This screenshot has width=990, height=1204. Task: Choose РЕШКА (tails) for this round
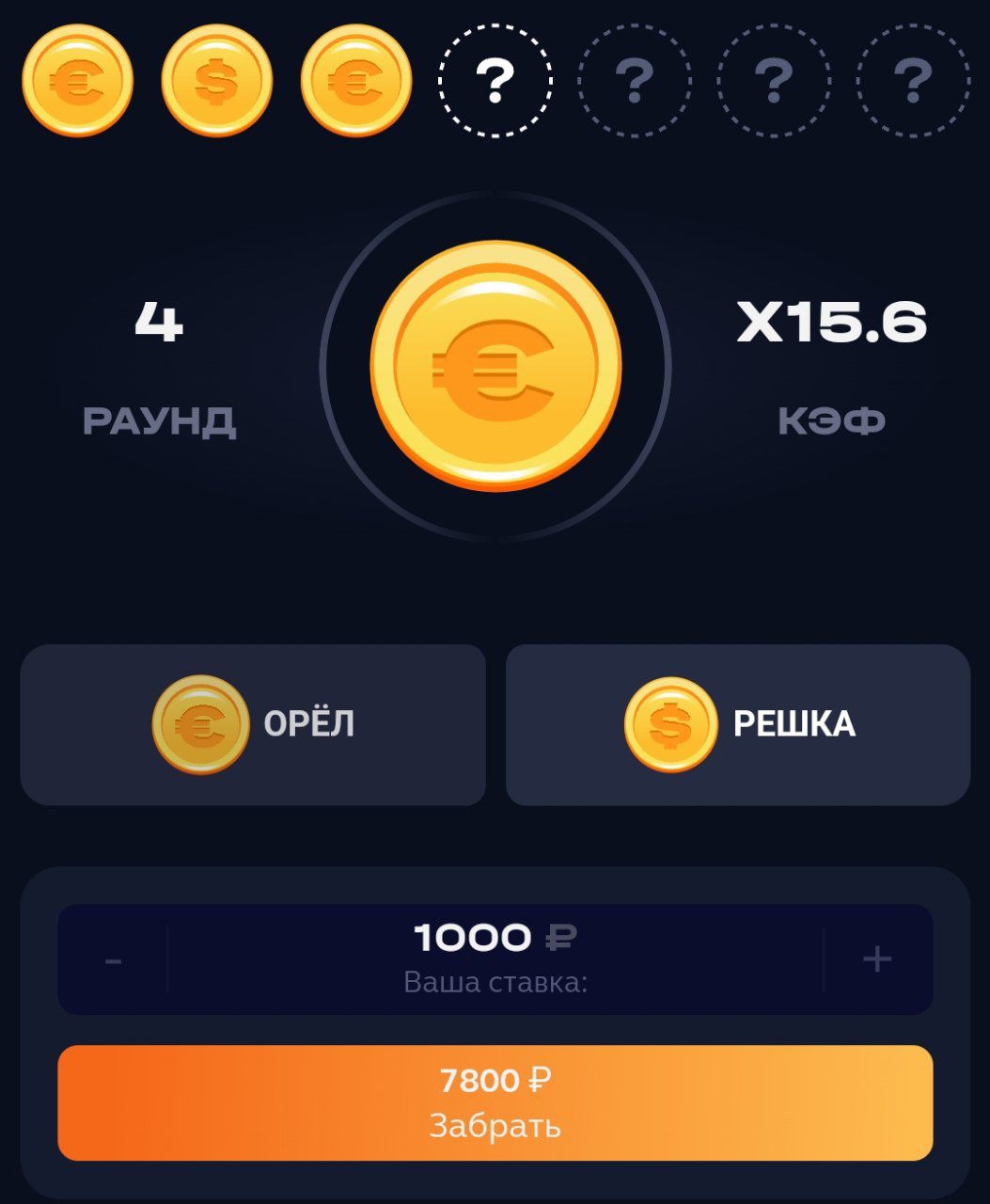(x=738, y=724)
